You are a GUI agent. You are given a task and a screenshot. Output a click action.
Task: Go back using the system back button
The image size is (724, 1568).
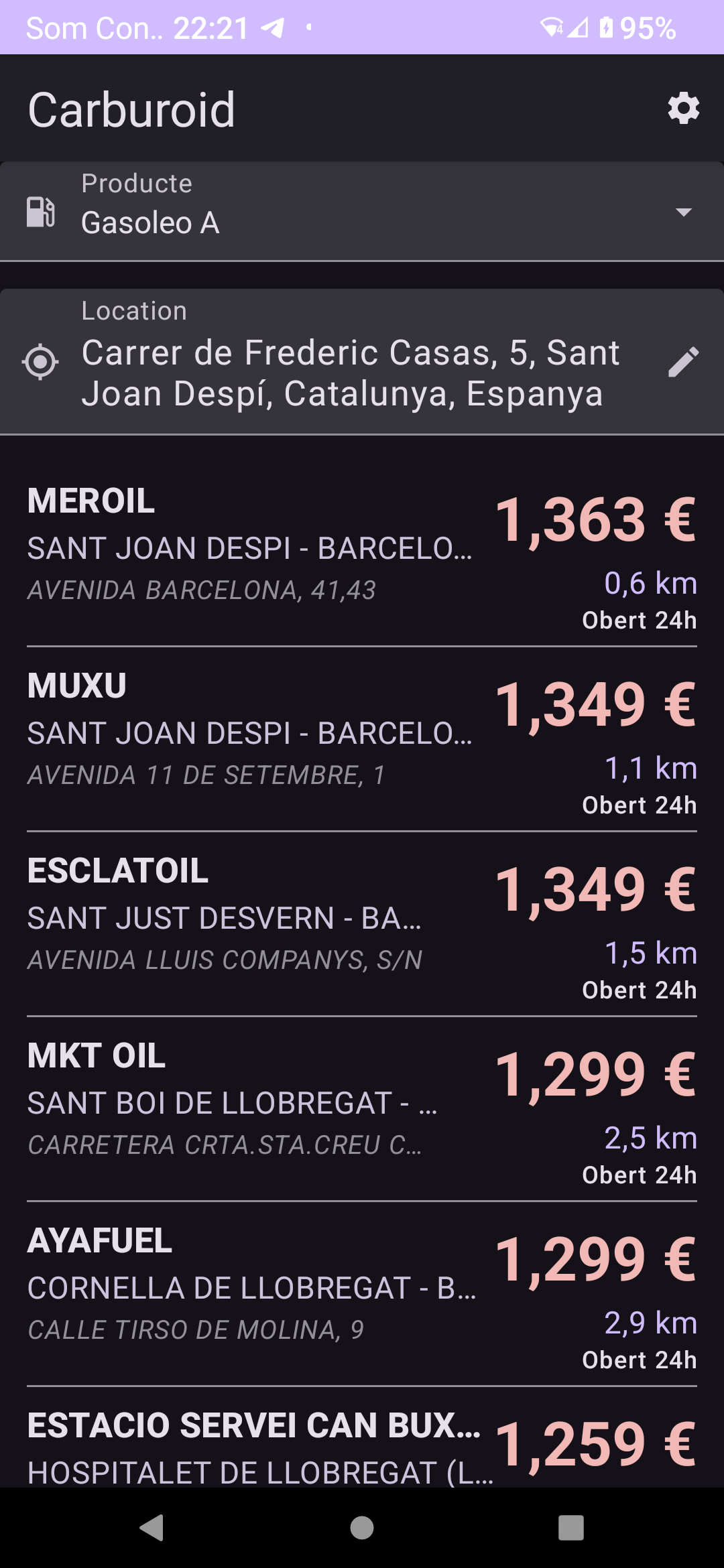tap(152, 1528)
